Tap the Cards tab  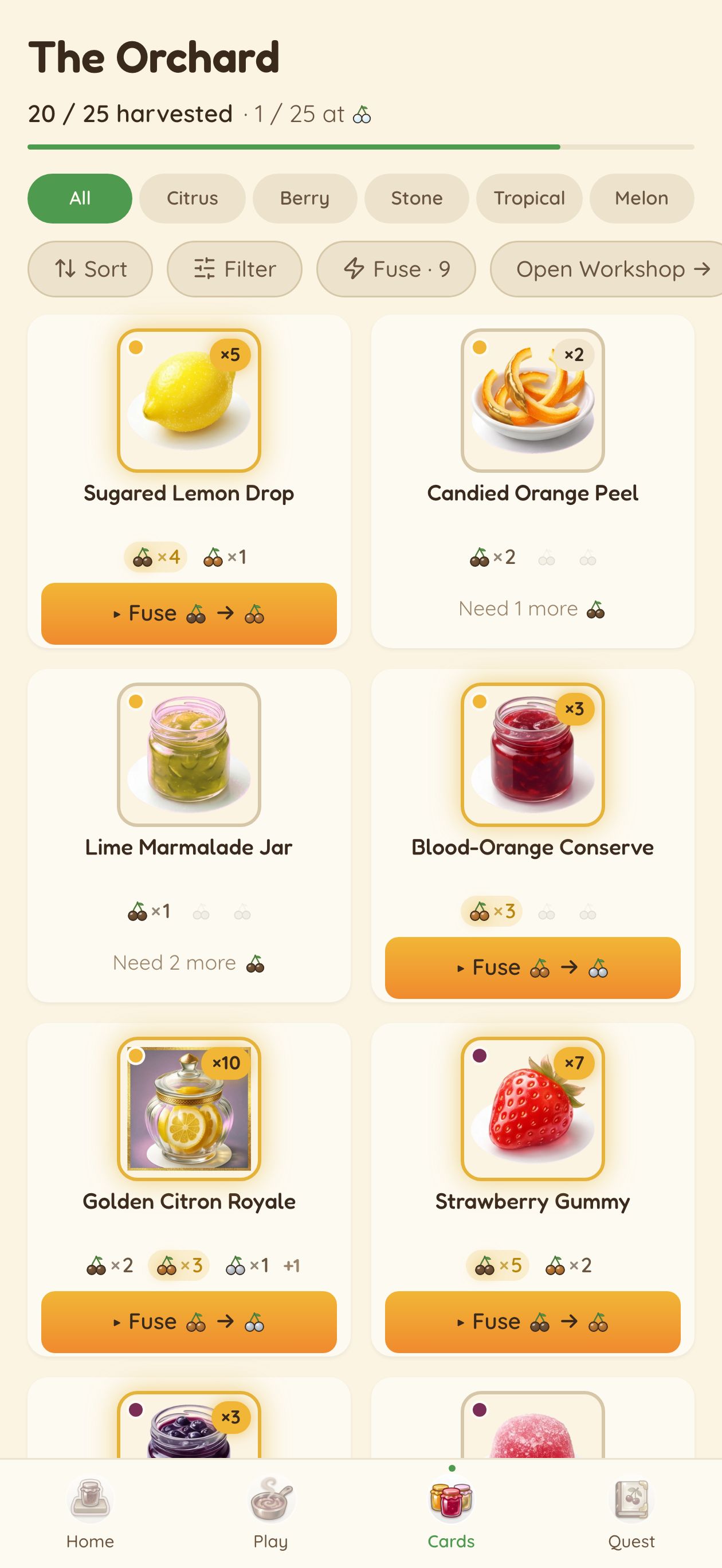(451, 1513)
